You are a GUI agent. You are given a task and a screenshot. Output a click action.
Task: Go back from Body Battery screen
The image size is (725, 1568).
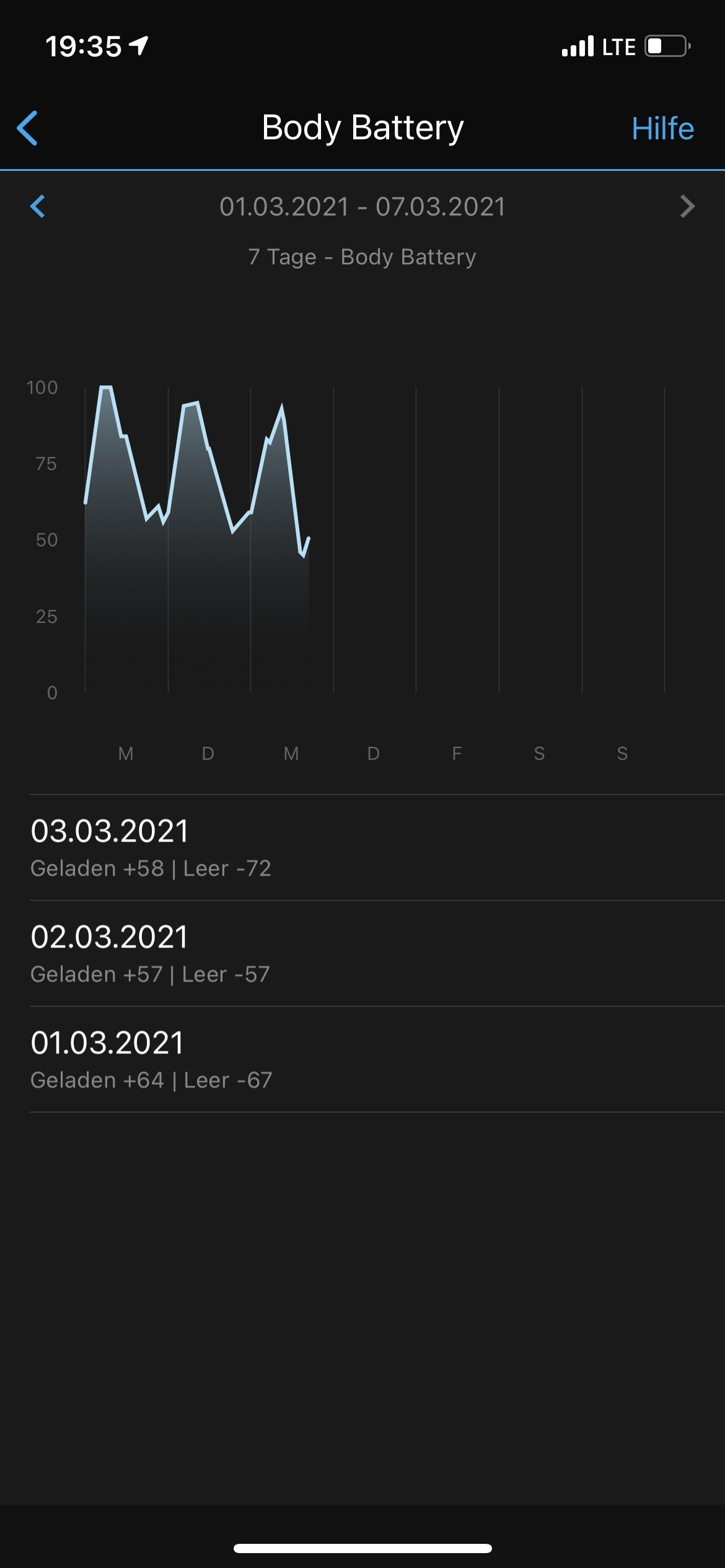click(27, 128)
